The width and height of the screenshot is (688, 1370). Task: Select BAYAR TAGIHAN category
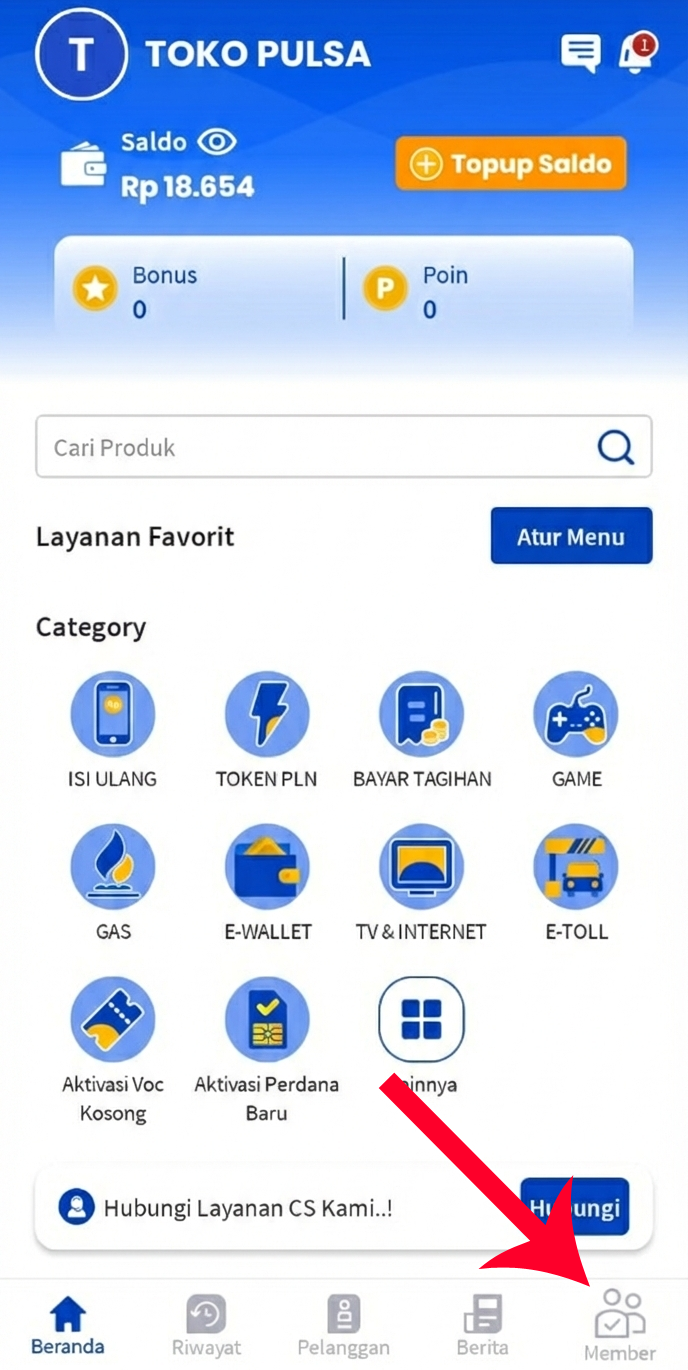click(421, 714)
